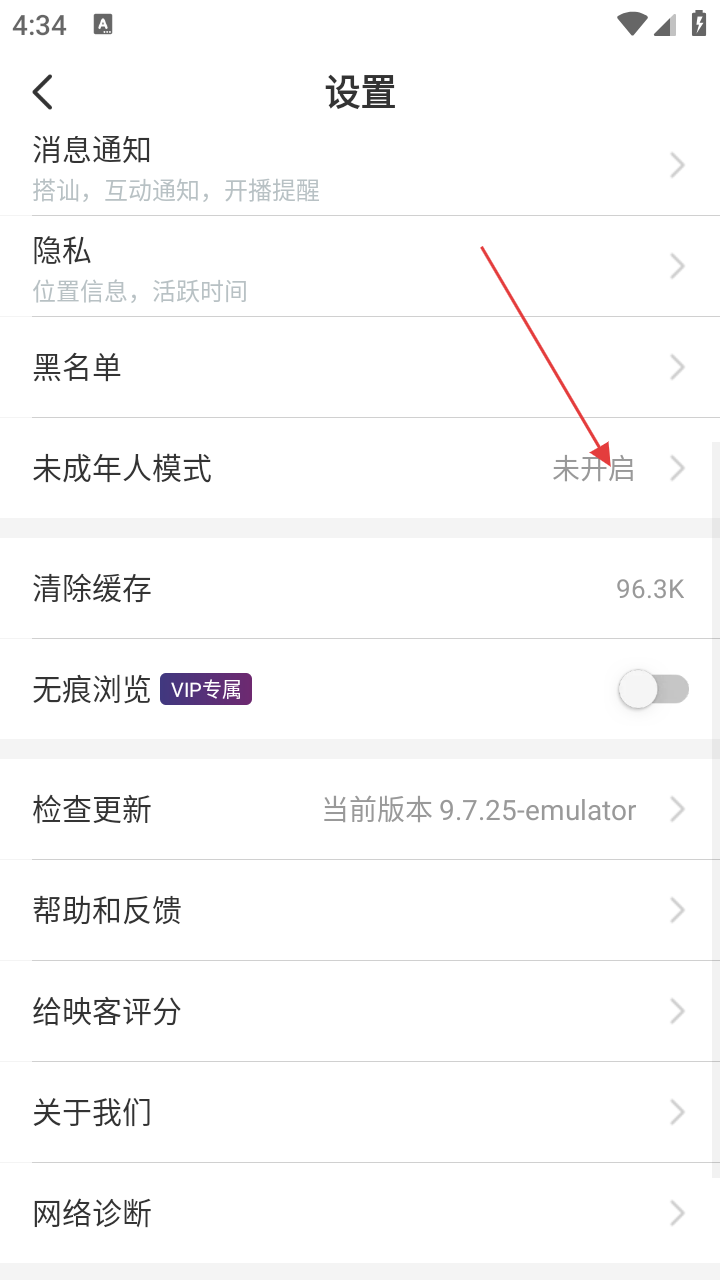This screenshot has height=1280, width=720.
Task: Toggle the 无痕浏览 incognito browsing switch
Action: tap(654, 689)
